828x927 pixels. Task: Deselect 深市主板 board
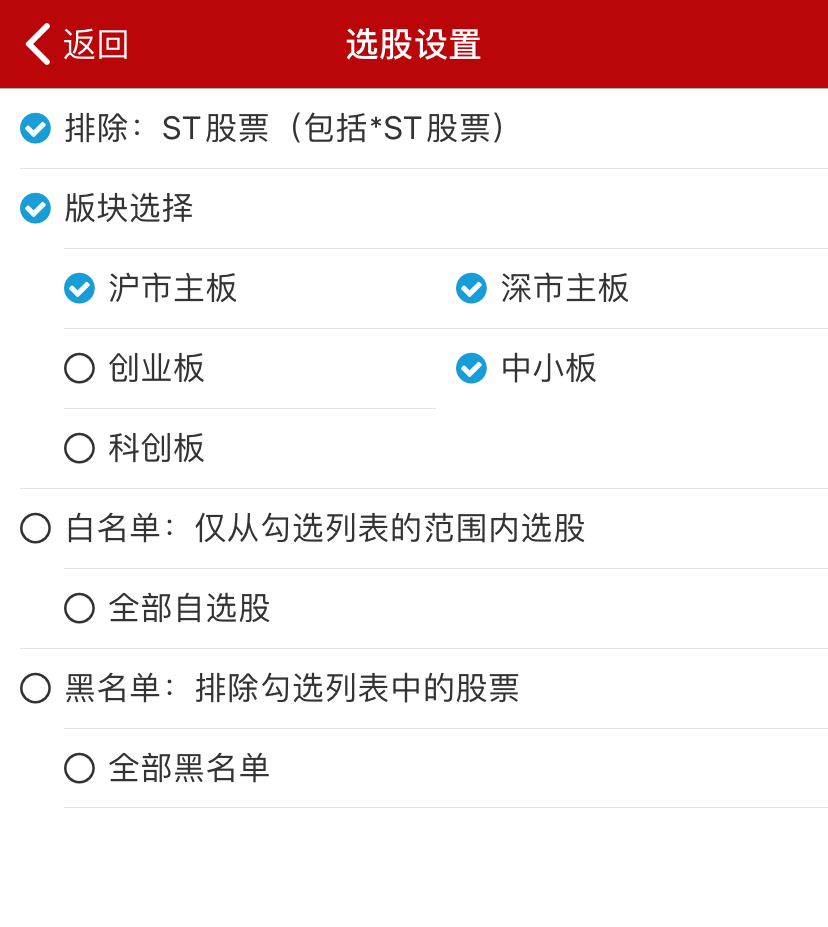[x=472, y=288]
